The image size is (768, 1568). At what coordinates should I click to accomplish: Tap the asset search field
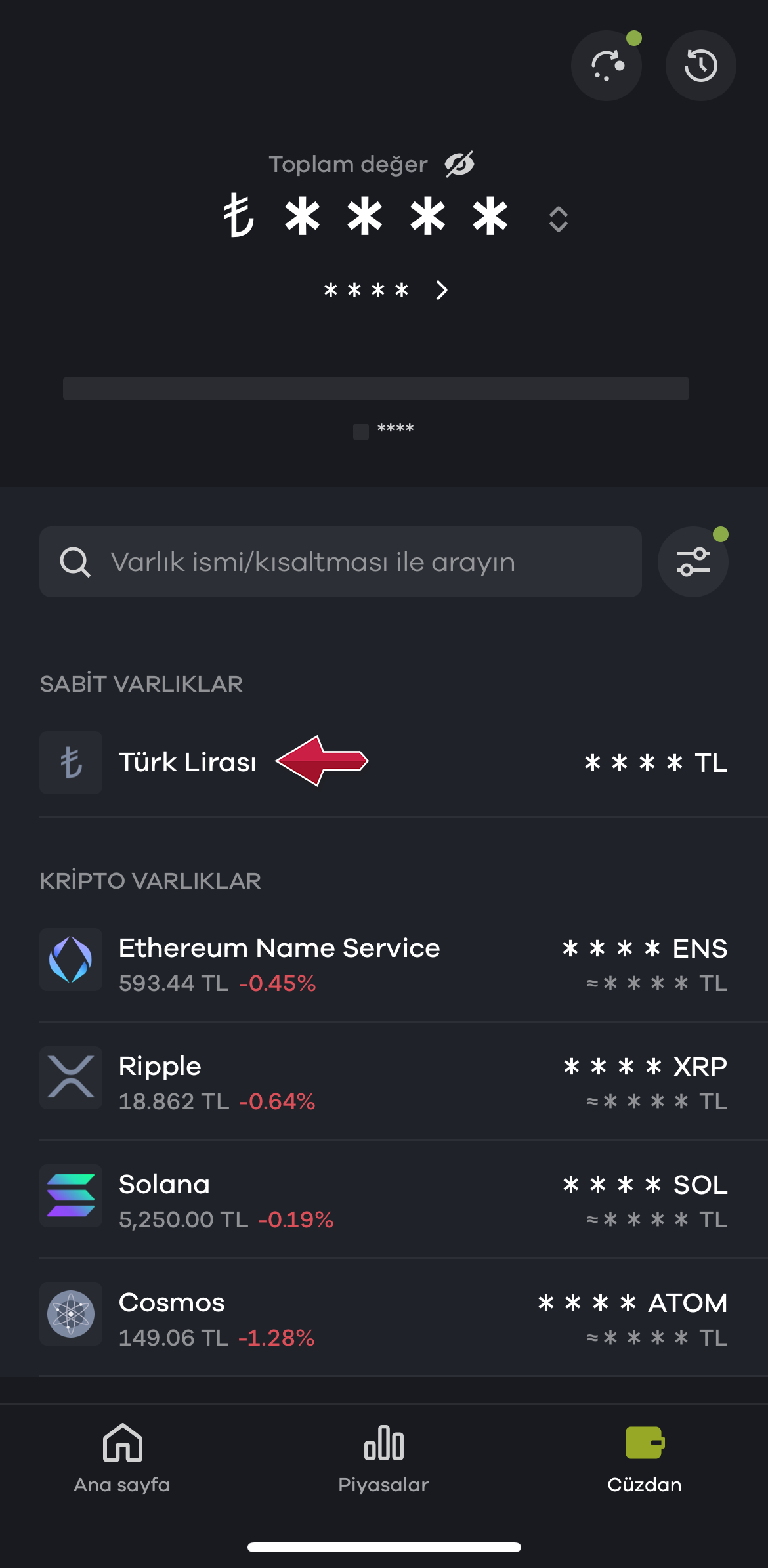click(341, 562)
